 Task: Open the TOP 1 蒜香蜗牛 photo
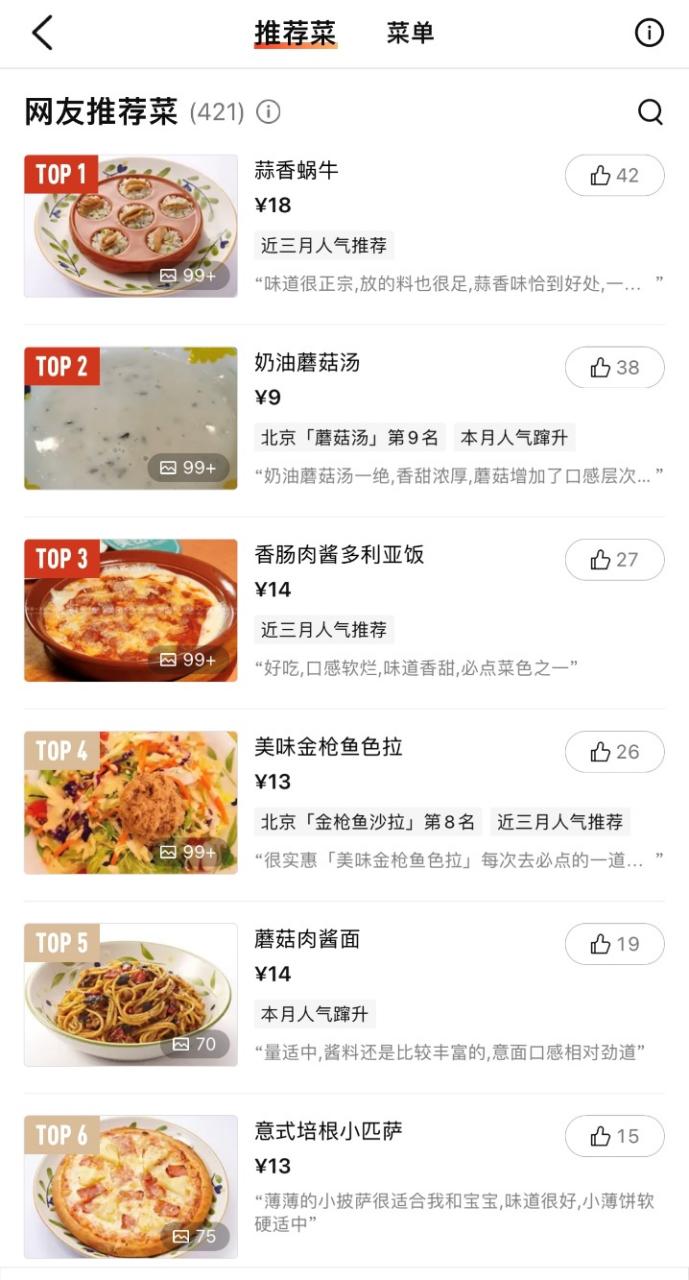pos(131,226)
